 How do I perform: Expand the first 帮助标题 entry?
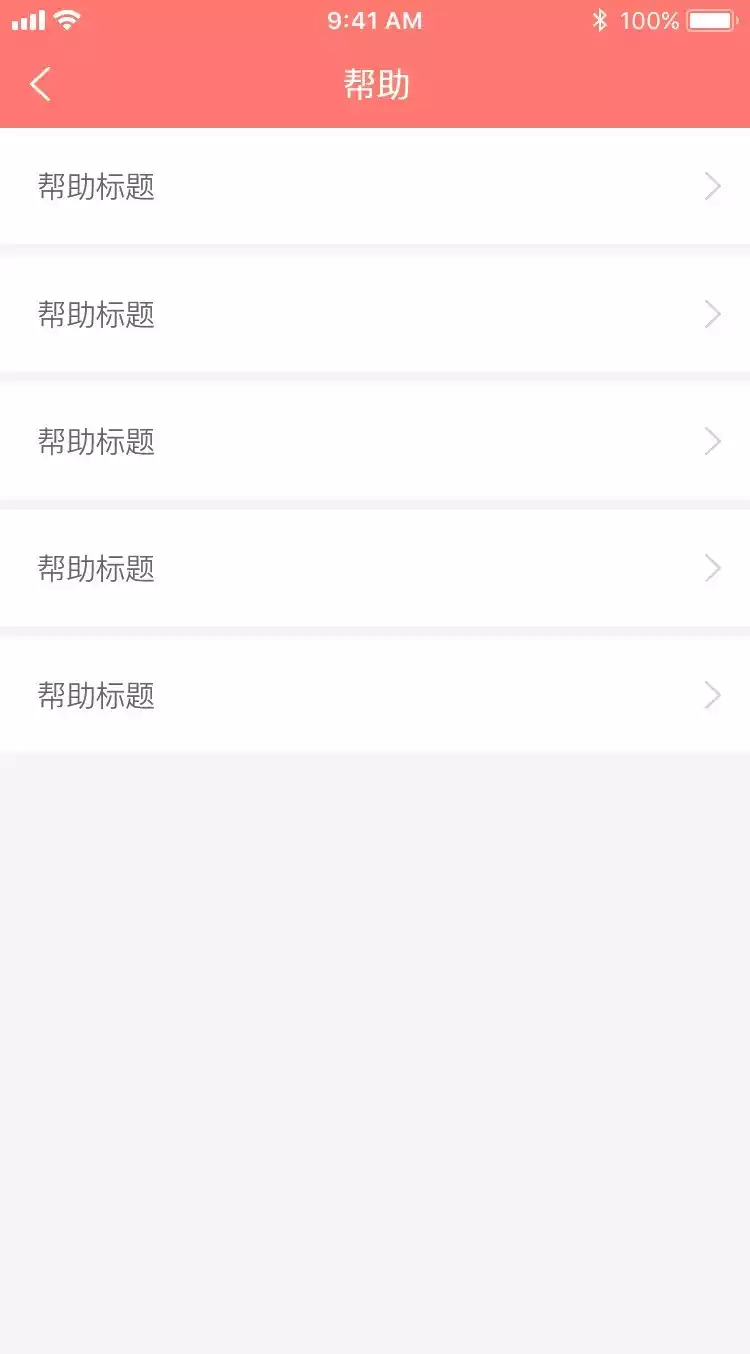point(712,187)
